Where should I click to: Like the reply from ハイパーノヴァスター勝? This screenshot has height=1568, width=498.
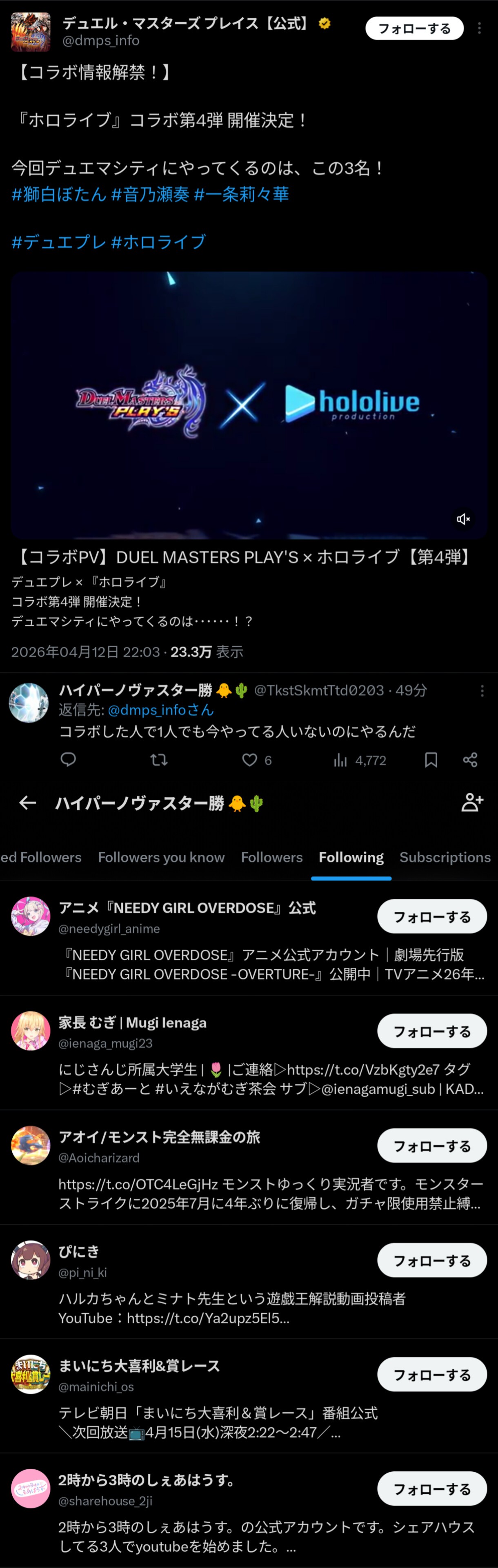coord(250,760)
